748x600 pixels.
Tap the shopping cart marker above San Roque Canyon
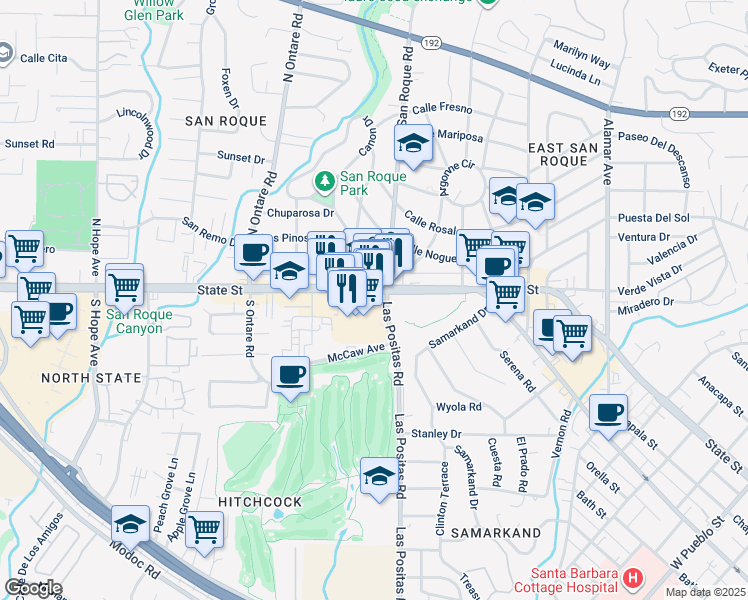(x=125, y=289)
